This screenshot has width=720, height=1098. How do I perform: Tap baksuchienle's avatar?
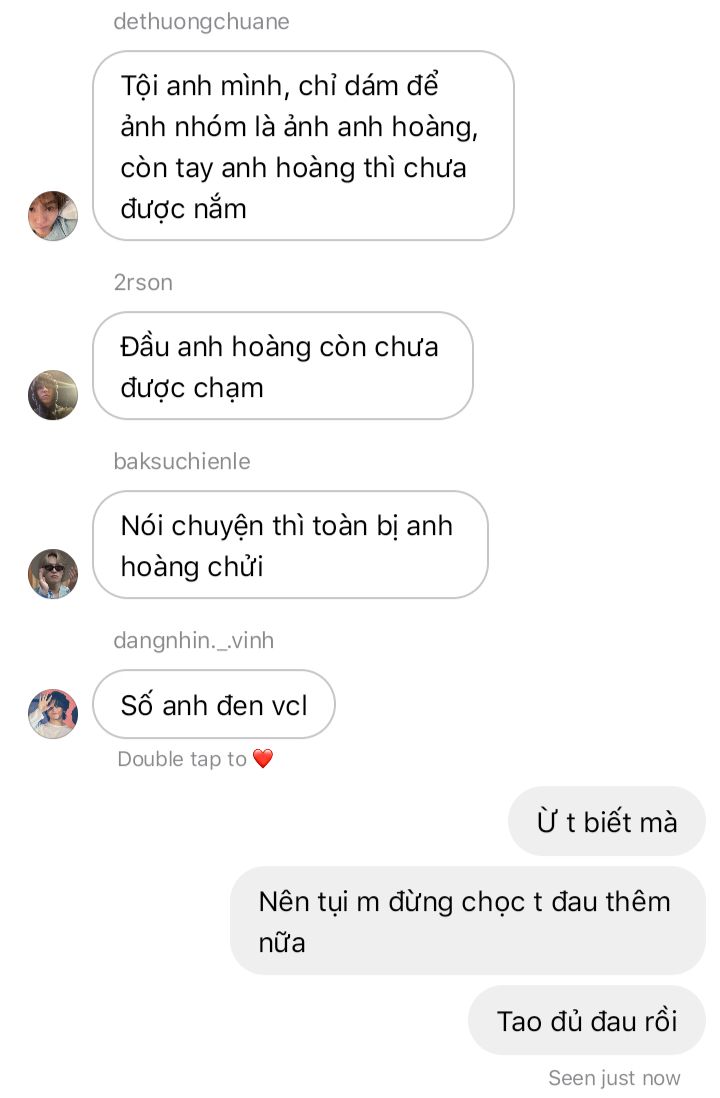coord(53,574)
